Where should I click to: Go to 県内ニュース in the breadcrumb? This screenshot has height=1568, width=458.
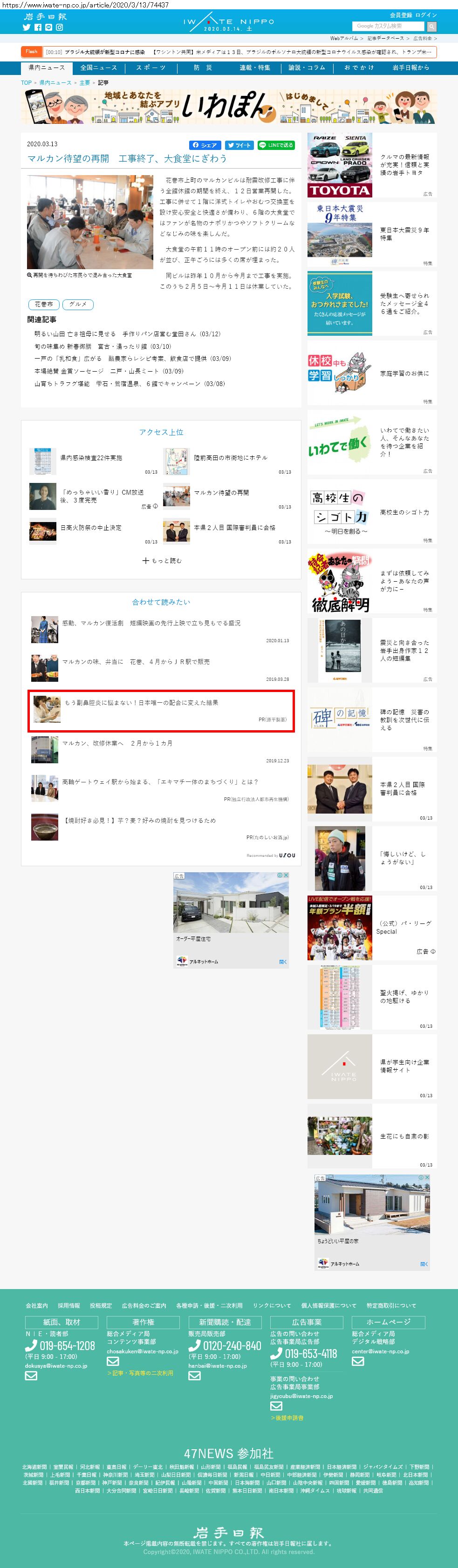55,83
